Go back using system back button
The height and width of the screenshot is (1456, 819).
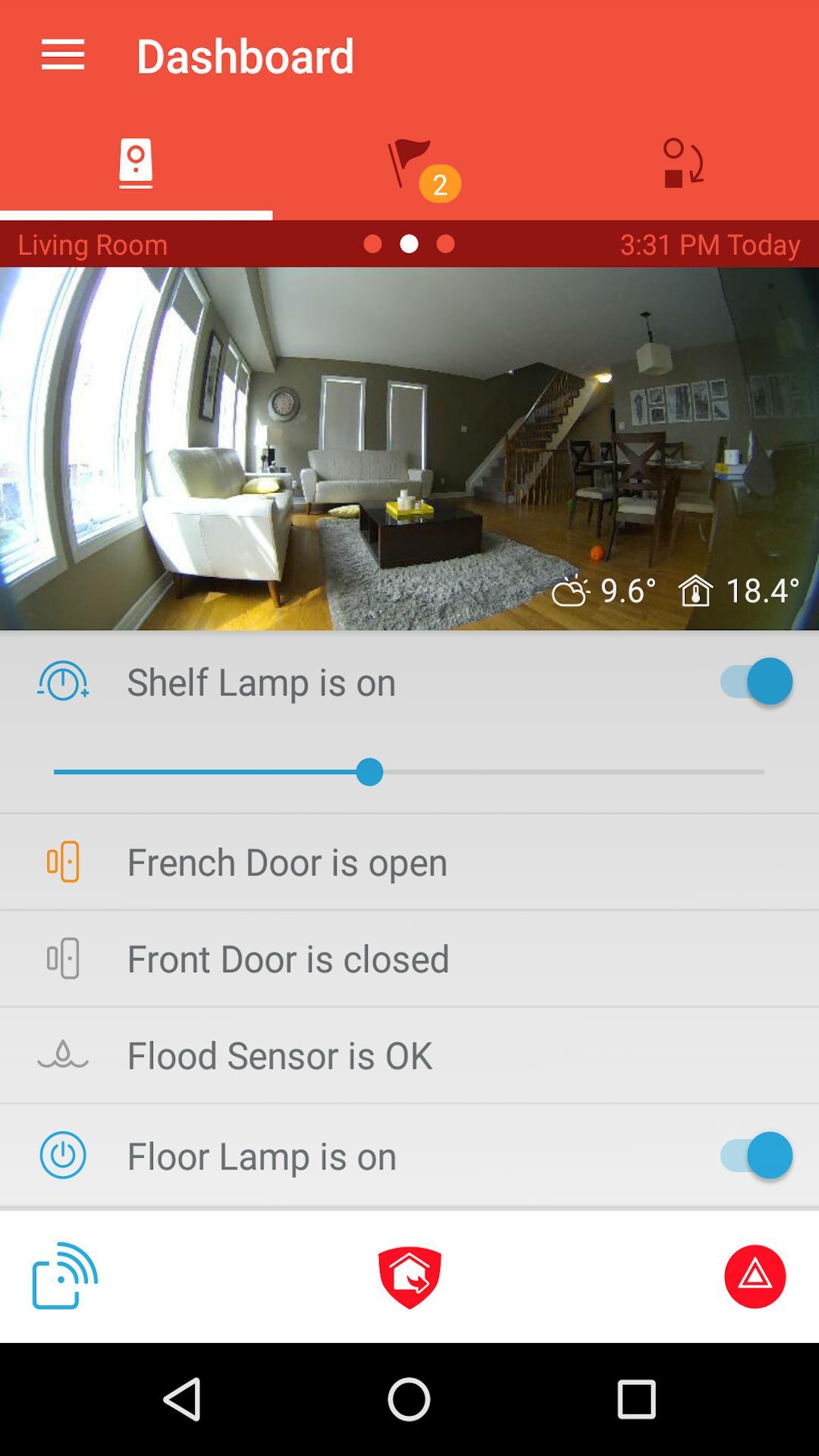point(182,1399)
